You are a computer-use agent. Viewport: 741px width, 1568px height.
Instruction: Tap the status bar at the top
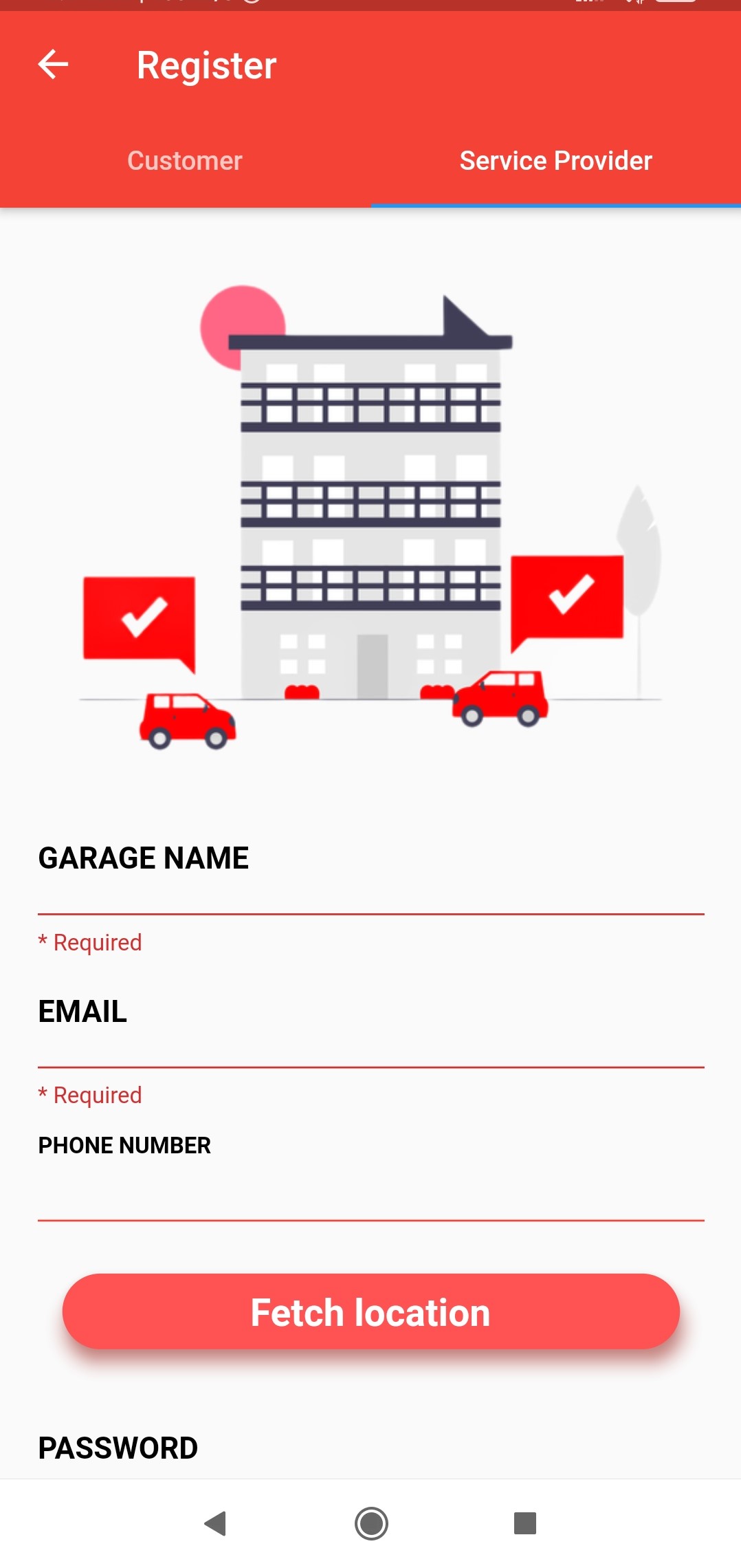click(370, 7)
